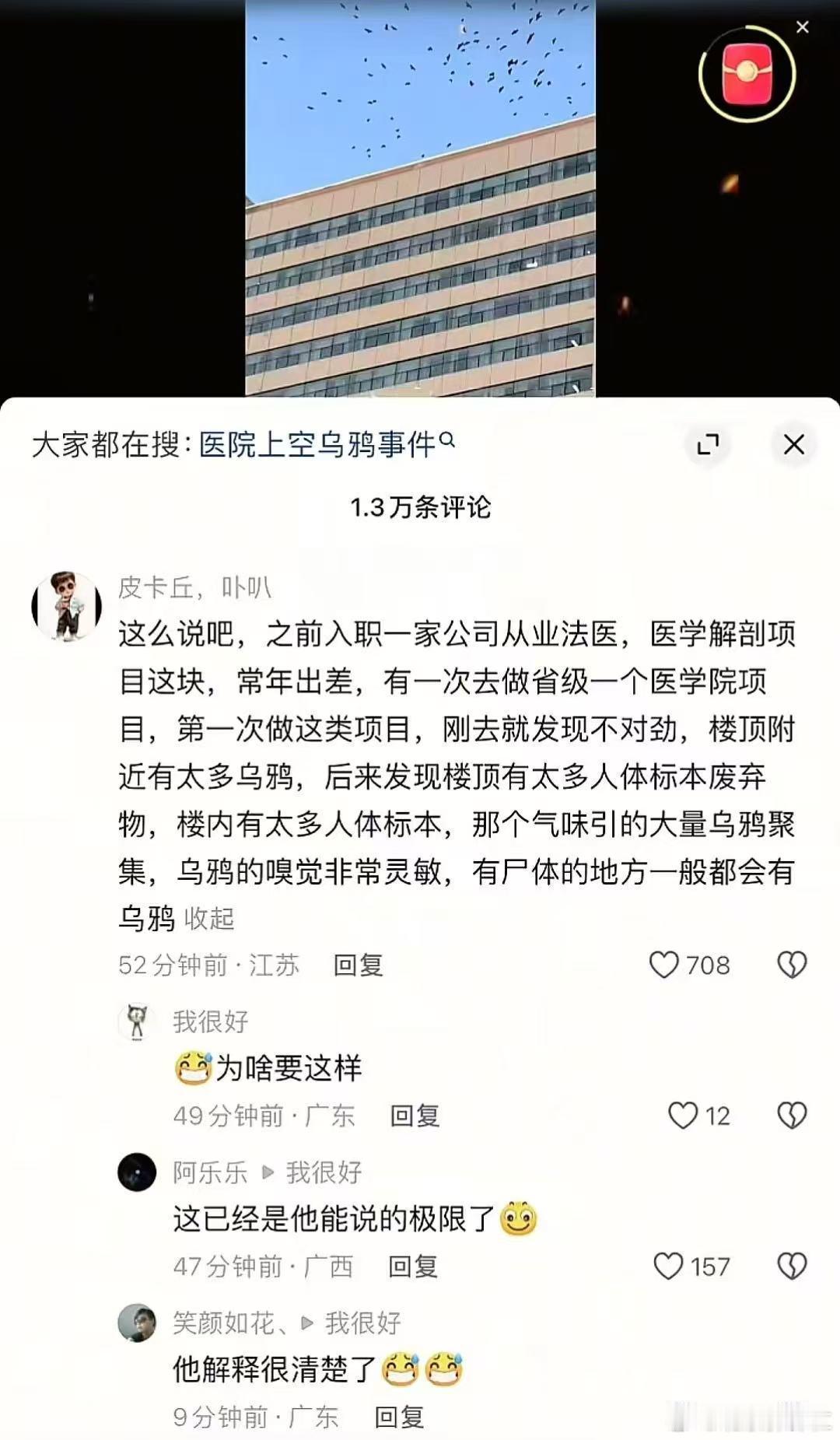The height and width of the screenshot is (1440, 840).
Task: Like 皮卡丘's comment with 708 likes
Action: pyautogui.click(x=667, y=965)
